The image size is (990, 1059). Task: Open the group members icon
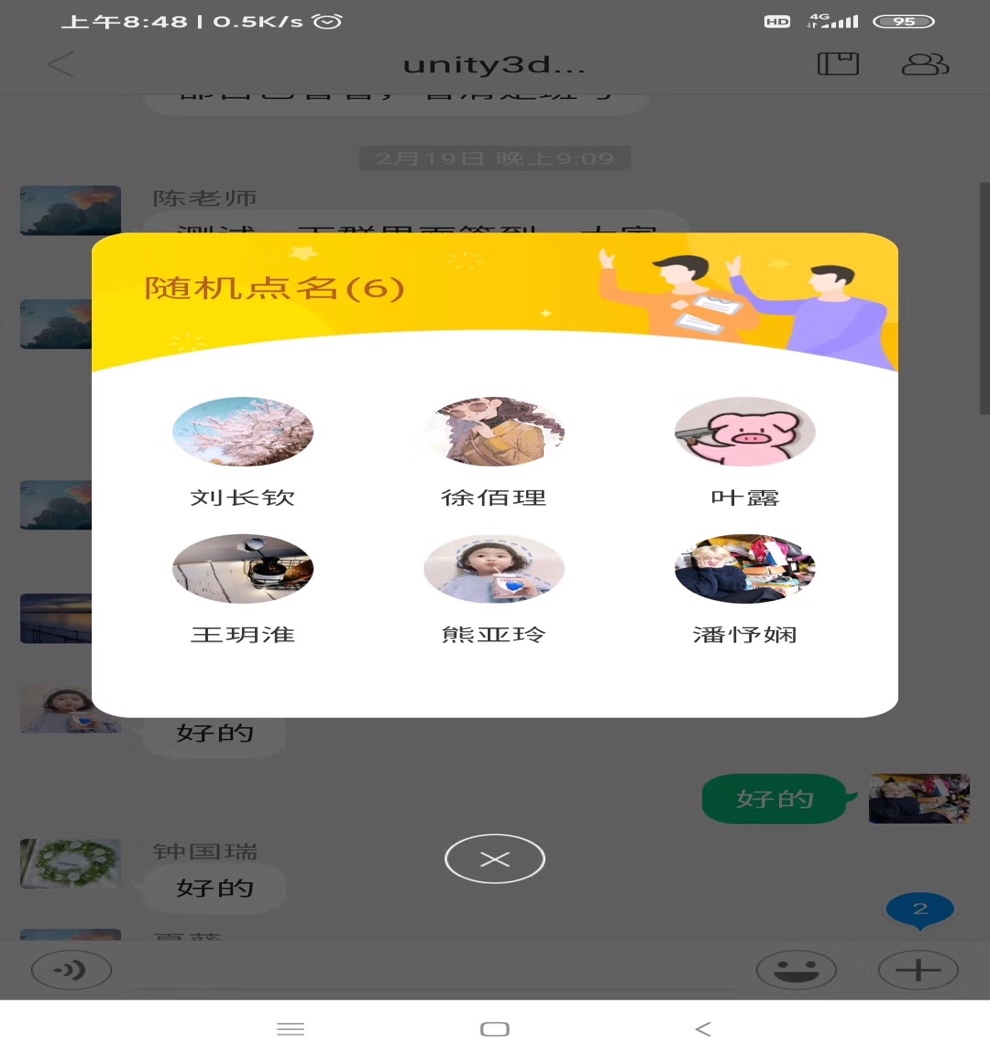[x=925, y=65]
